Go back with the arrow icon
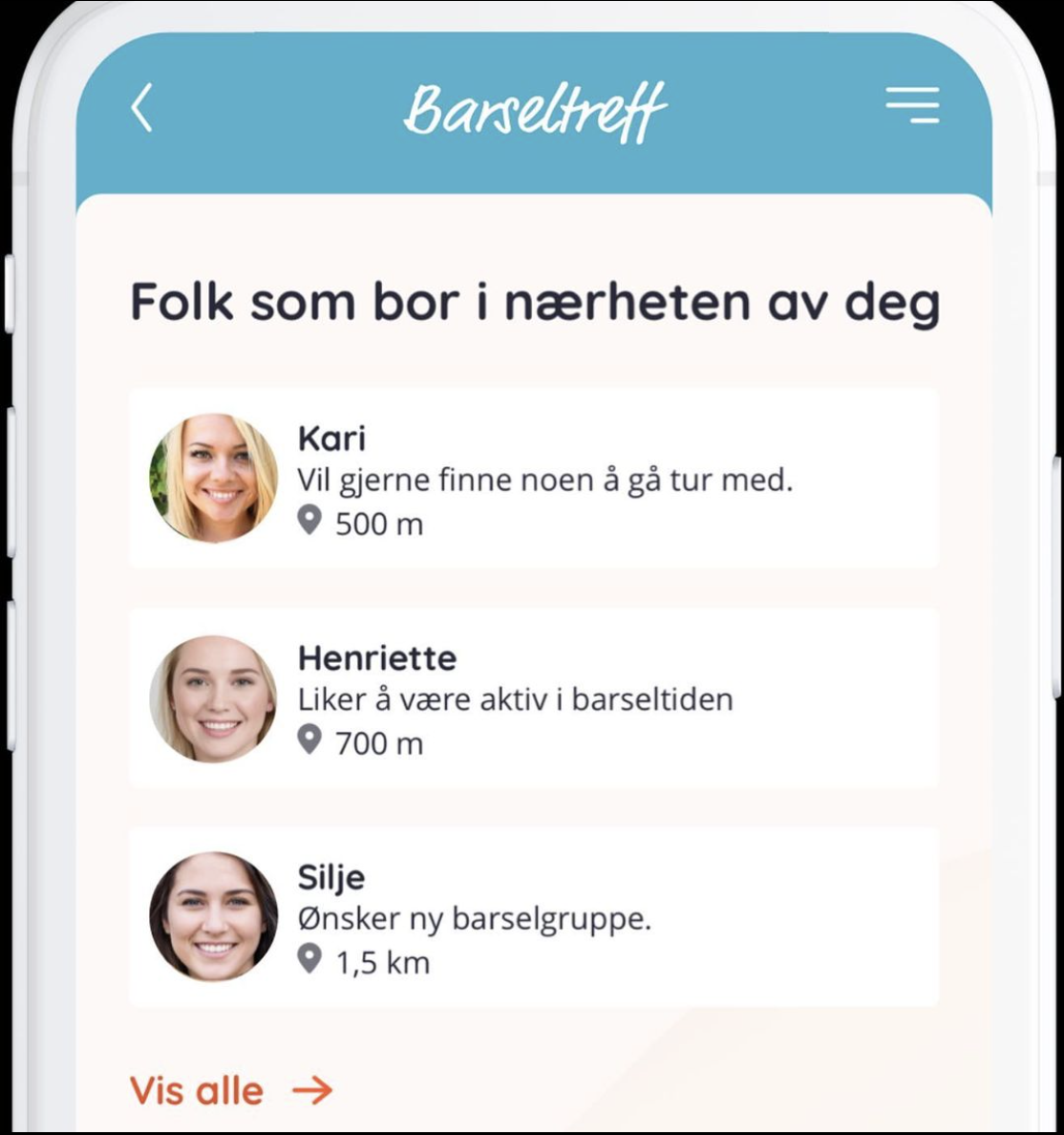This screenshot has width=1064, height=1135. click(141, 107)
